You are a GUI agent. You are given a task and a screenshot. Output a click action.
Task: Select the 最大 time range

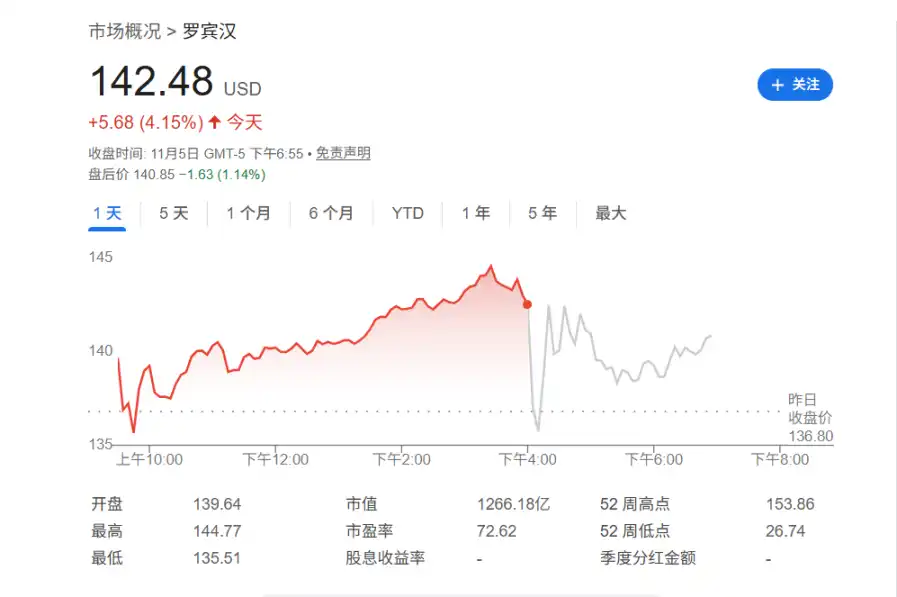tap(610, 213)
